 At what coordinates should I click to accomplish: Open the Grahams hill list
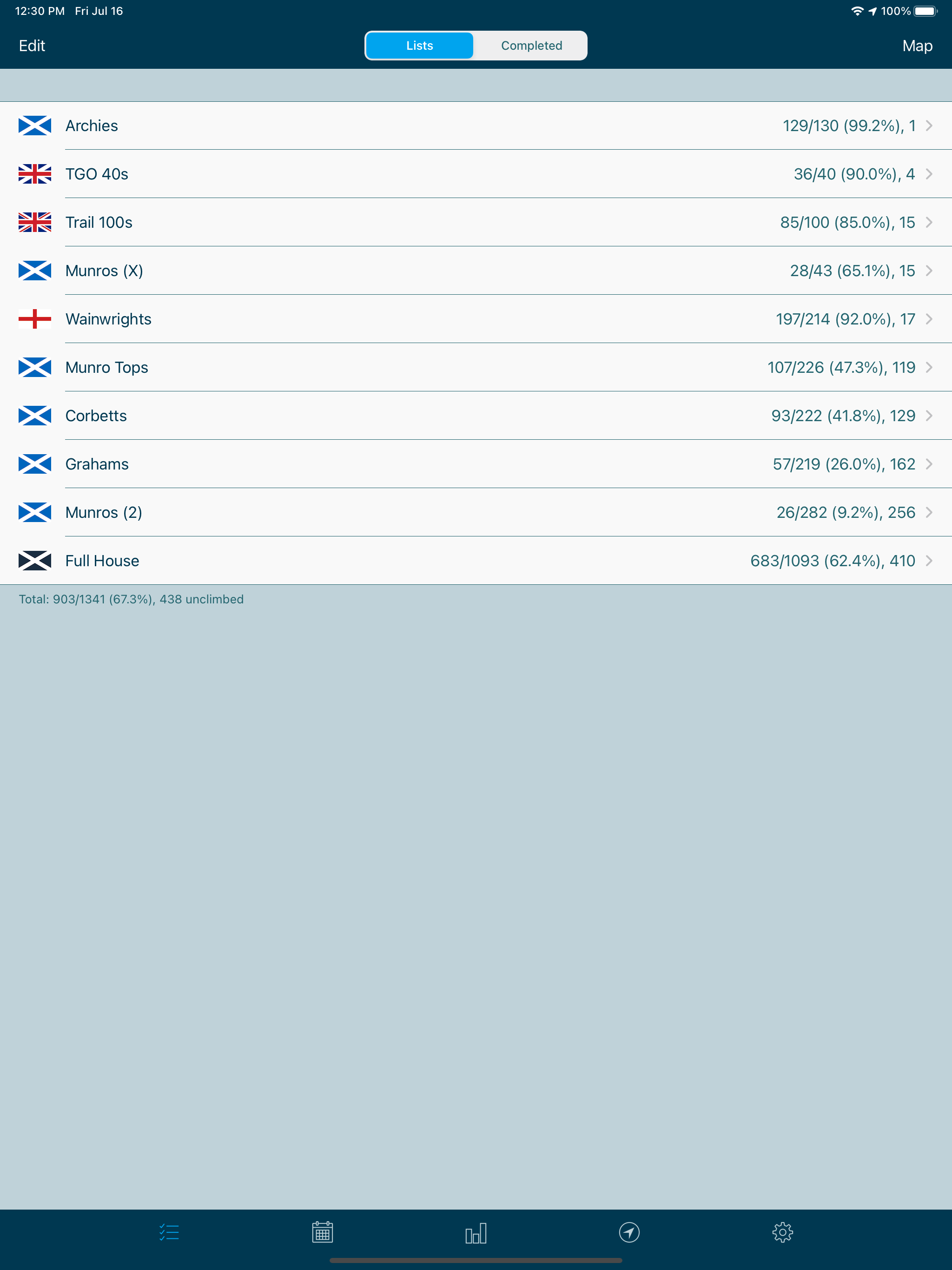point(402,464)
